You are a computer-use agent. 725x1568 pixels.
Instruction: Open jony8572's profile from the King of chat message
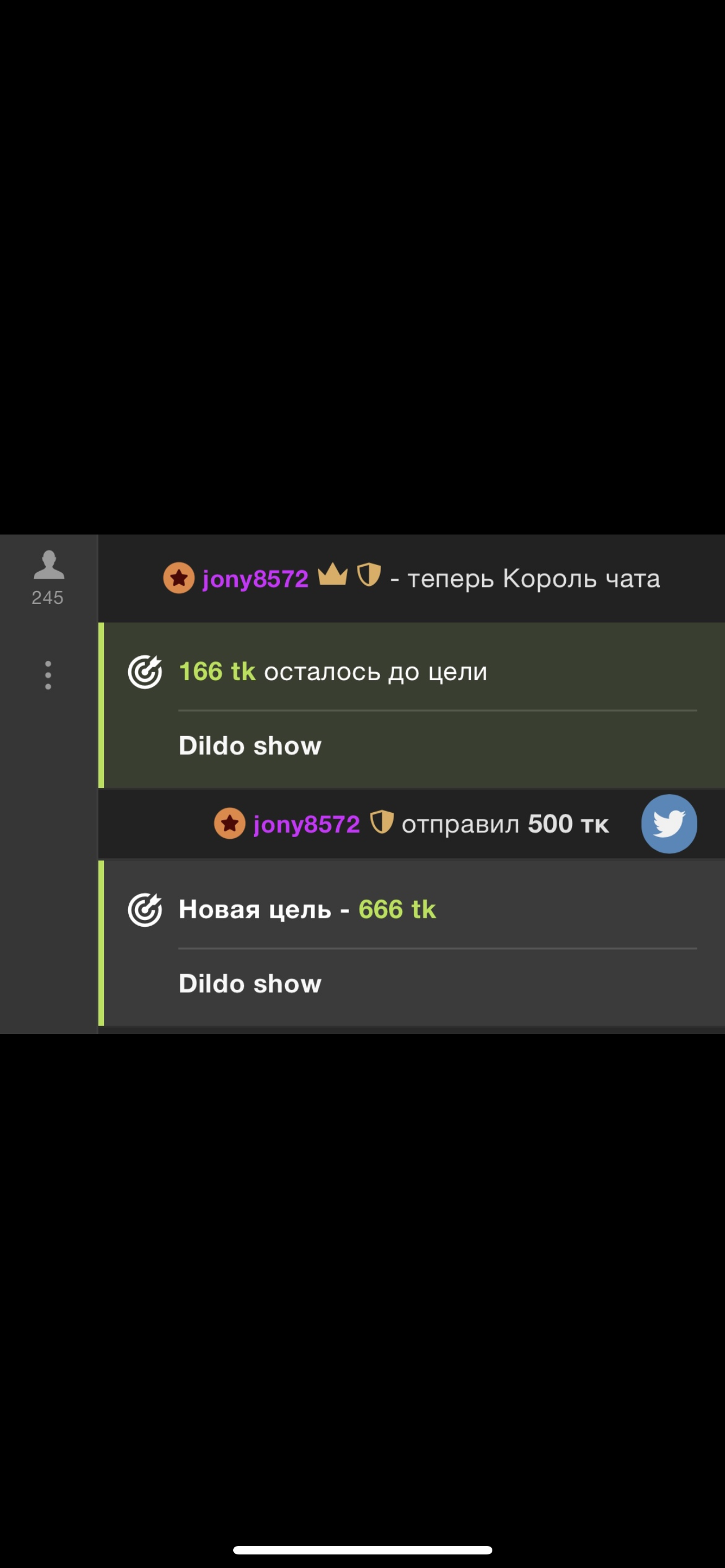255,578
